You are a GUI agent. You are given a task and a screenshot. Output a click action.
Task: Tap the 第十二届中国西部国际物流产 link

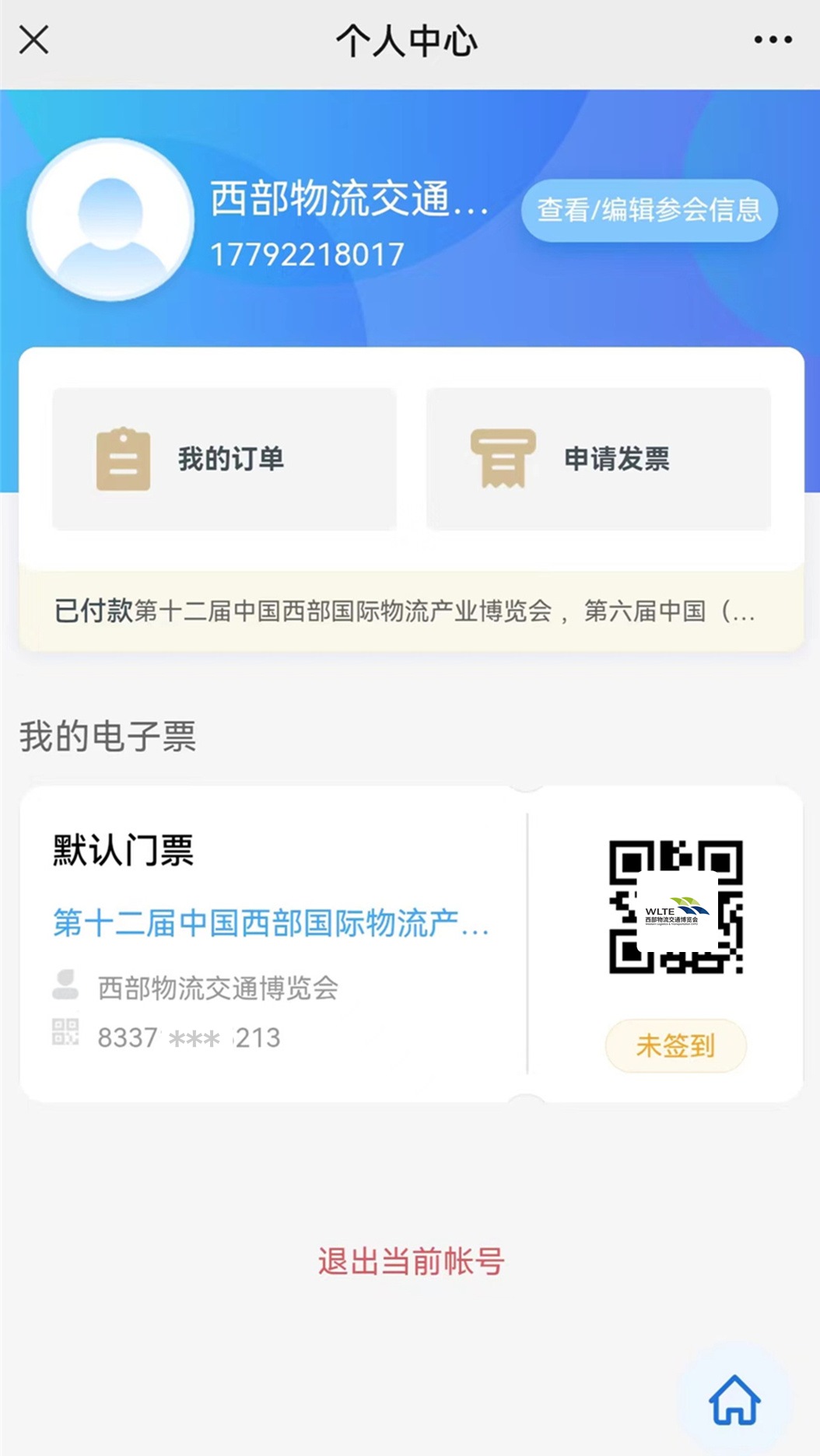(271, 924)
